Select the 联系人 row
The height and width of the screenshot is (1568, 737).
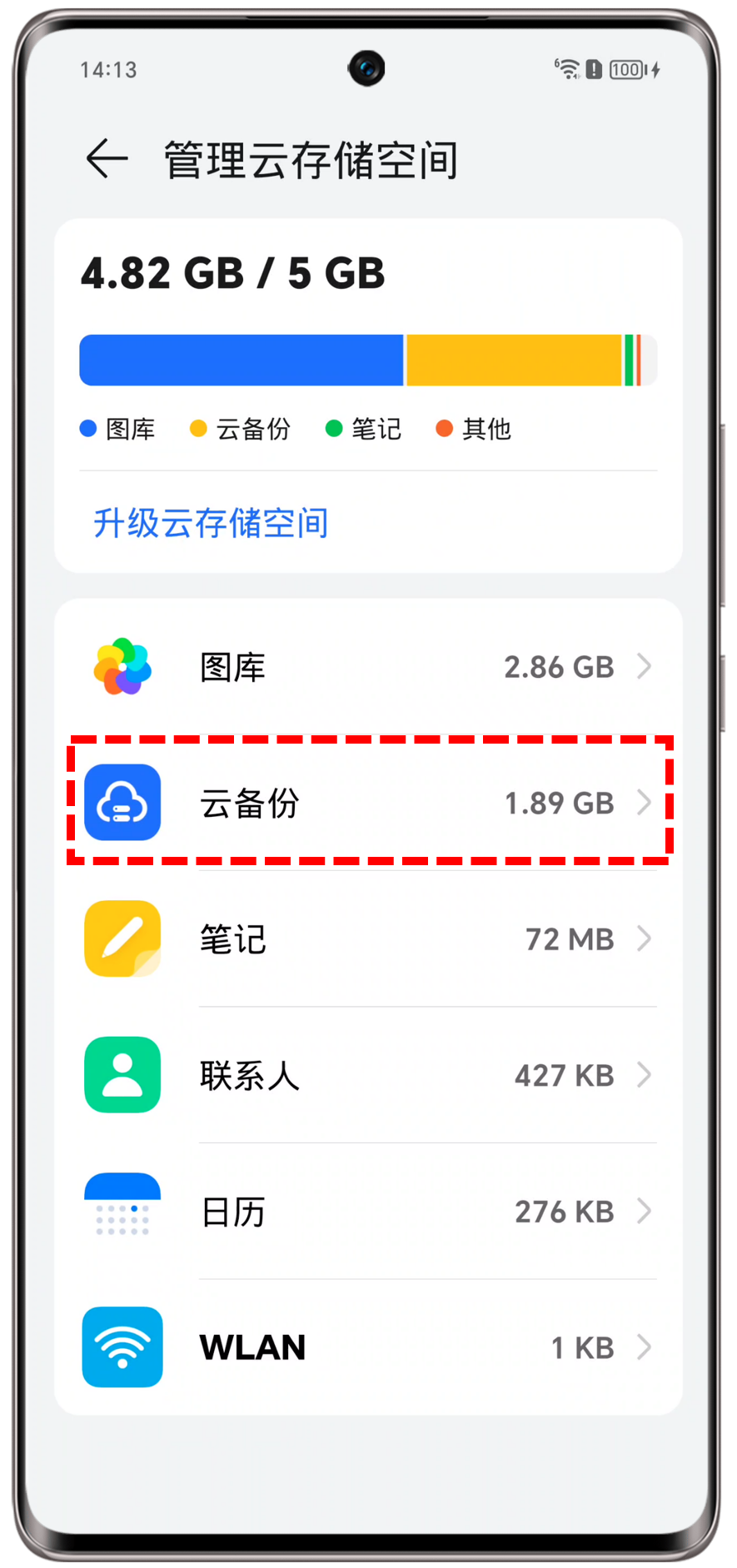click(x=368, y=1075)
